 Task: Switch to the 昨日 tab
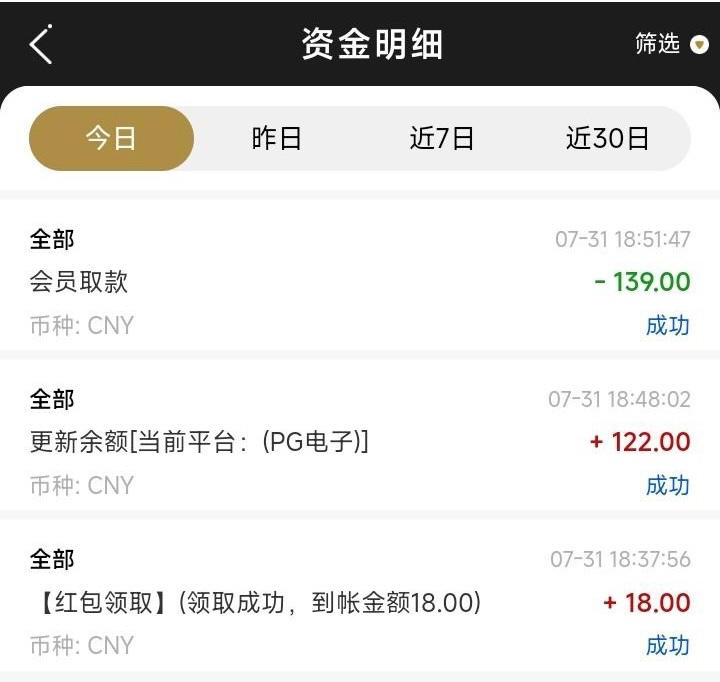pyautogui.click(x=276, y=138)
